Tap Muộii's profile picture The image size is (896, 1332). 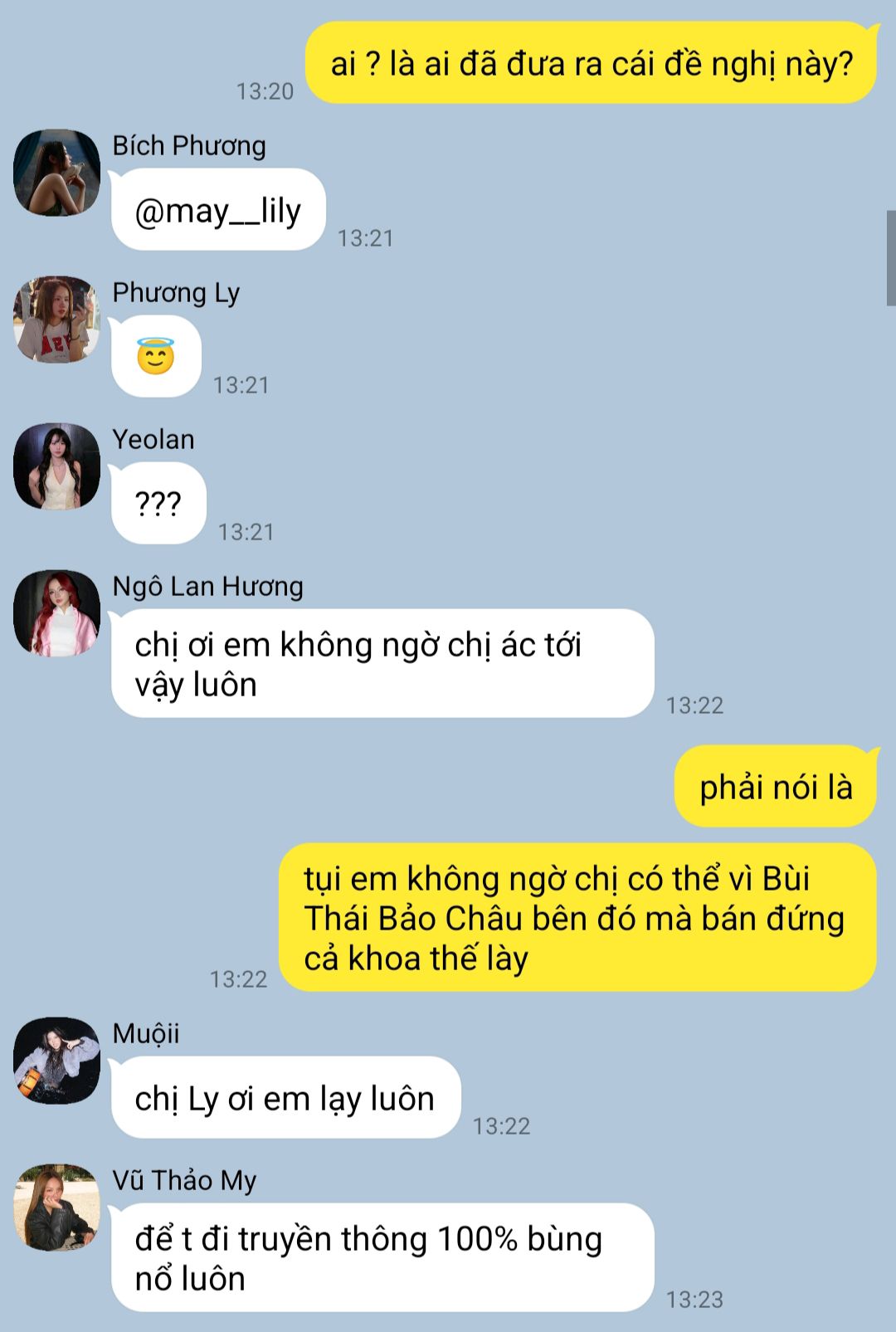[x=56, y=1061]
